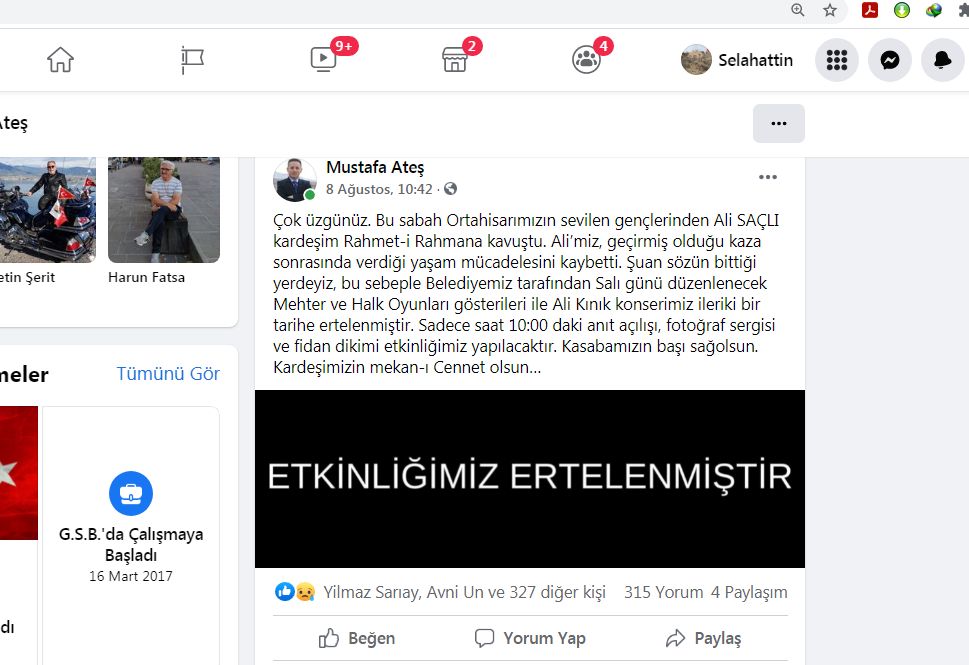This screenshot has height=665, width=969.
Task: Tap Yorum Yap to comment
Action: [x=530, y=638]
